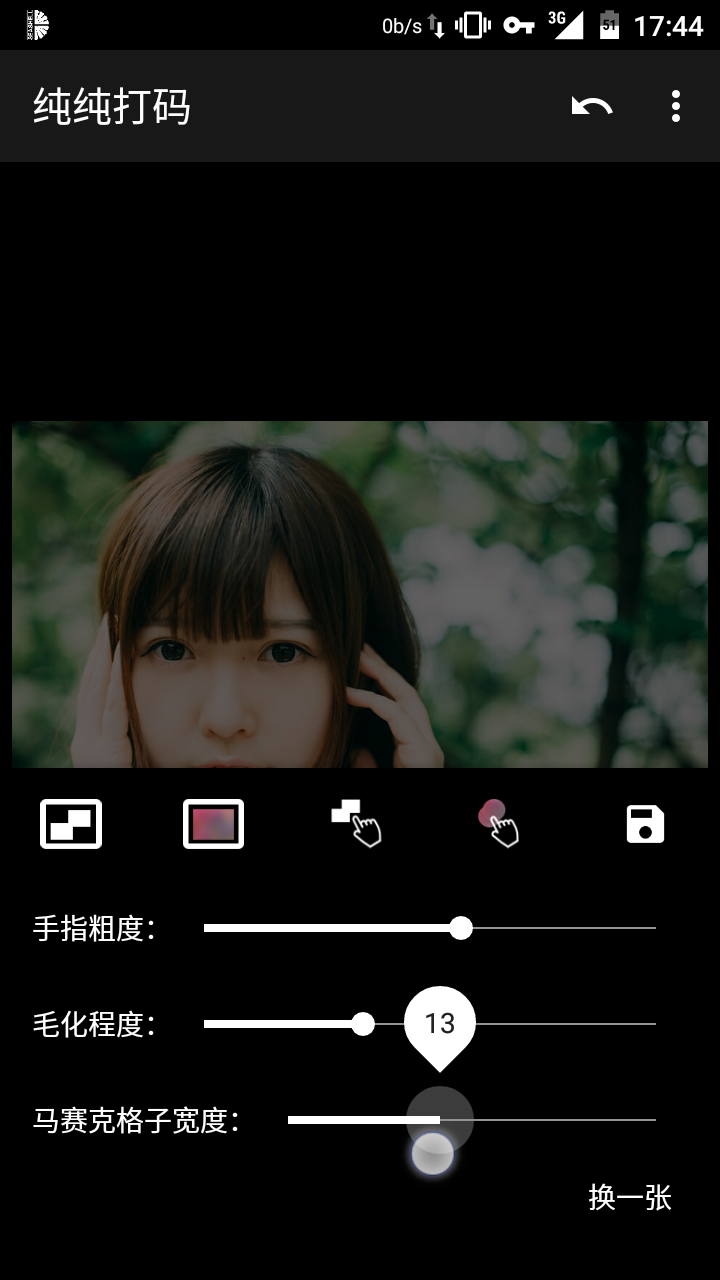Viewport: 720px width, 1280px height.
Task: Adjust the 毛化程度 slider handle
Action: [x=362, y=1024]
